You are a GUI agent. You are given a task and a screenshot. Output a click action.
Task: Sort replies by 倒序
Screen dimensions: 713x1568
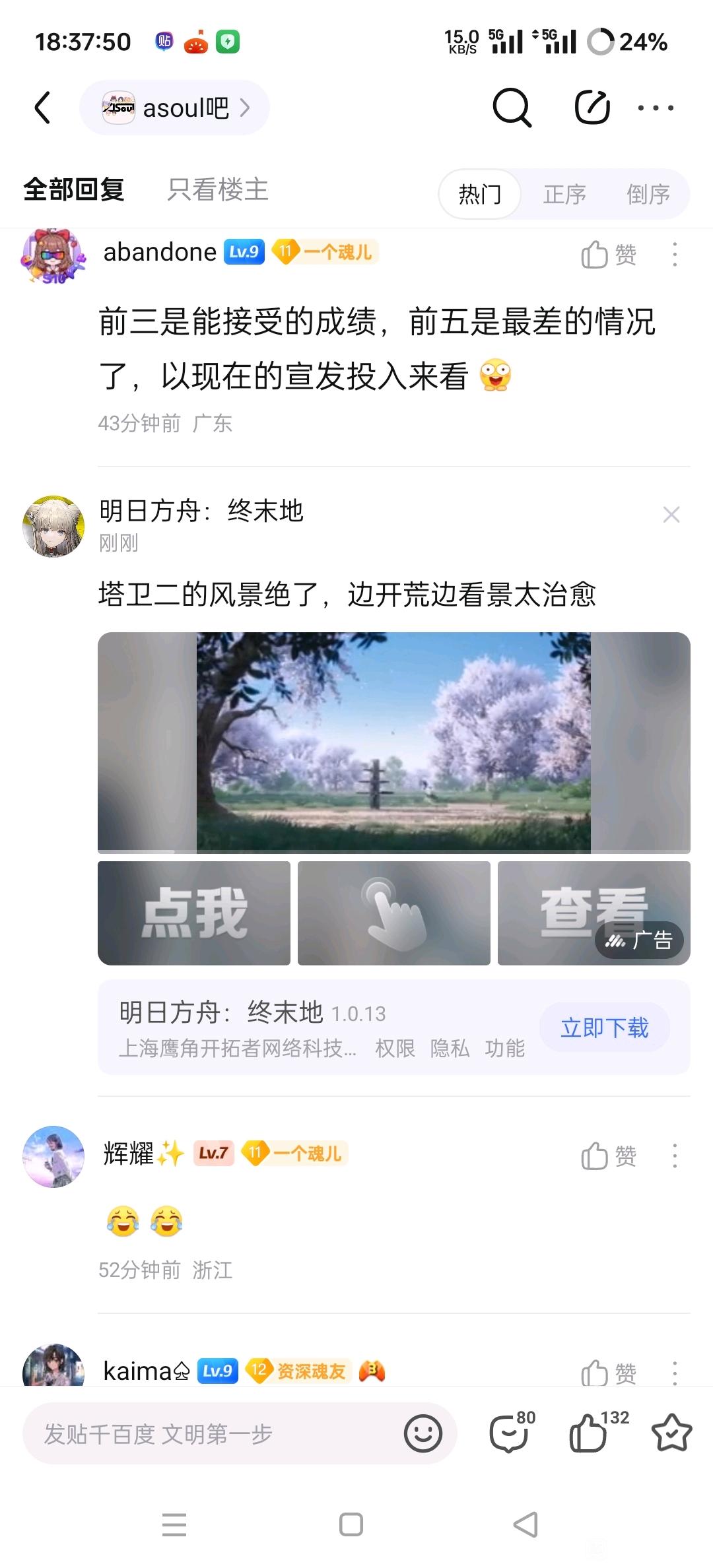[x=648, y=195]
